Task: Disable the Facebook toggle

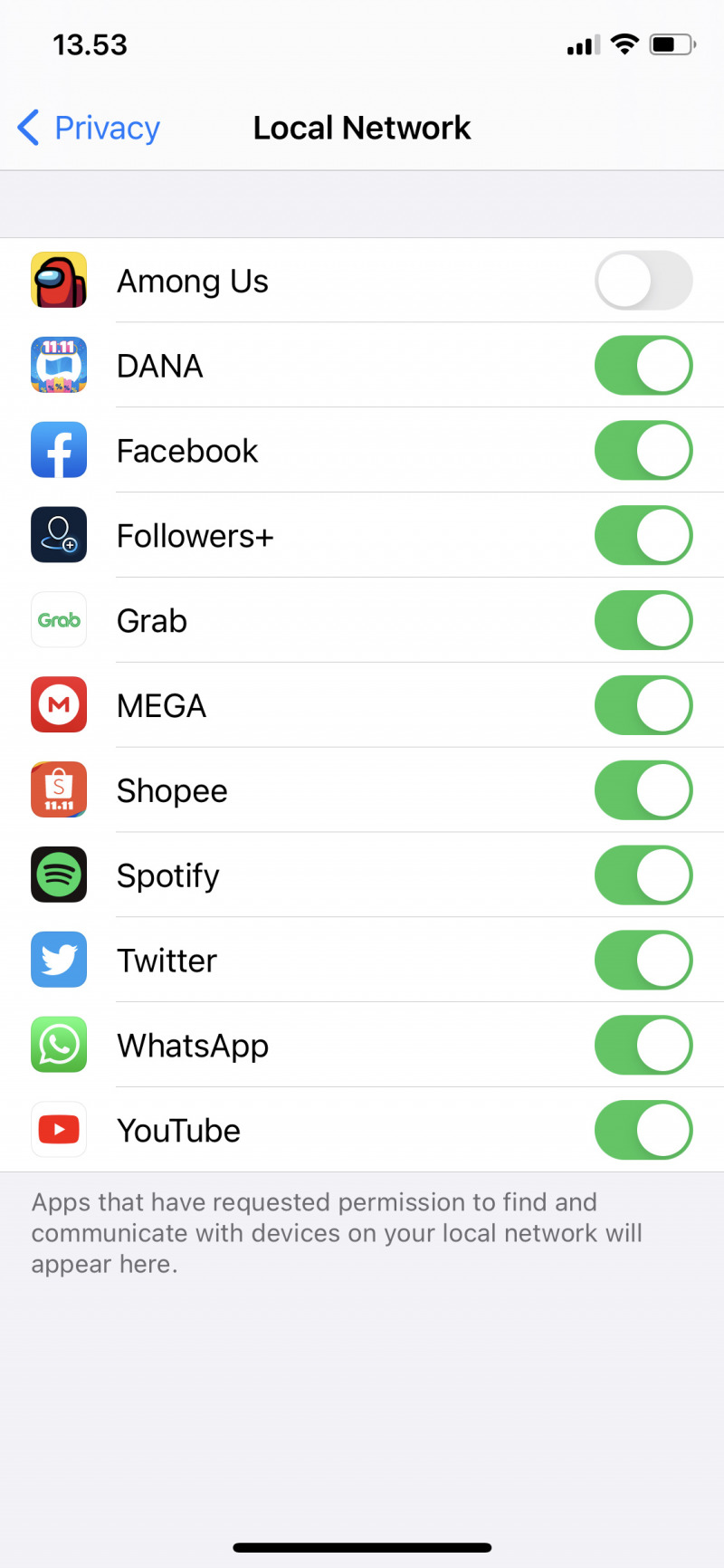Action: pos(643,451)
